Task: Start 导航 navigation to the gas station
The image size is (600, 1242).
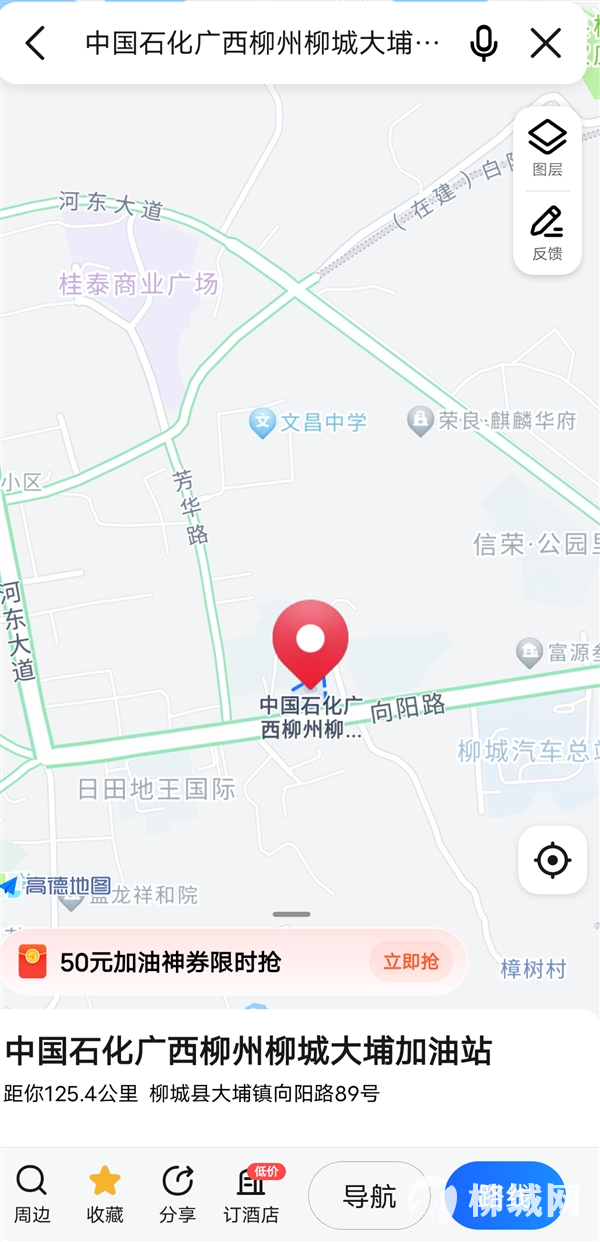Action: coord(369,1195)
